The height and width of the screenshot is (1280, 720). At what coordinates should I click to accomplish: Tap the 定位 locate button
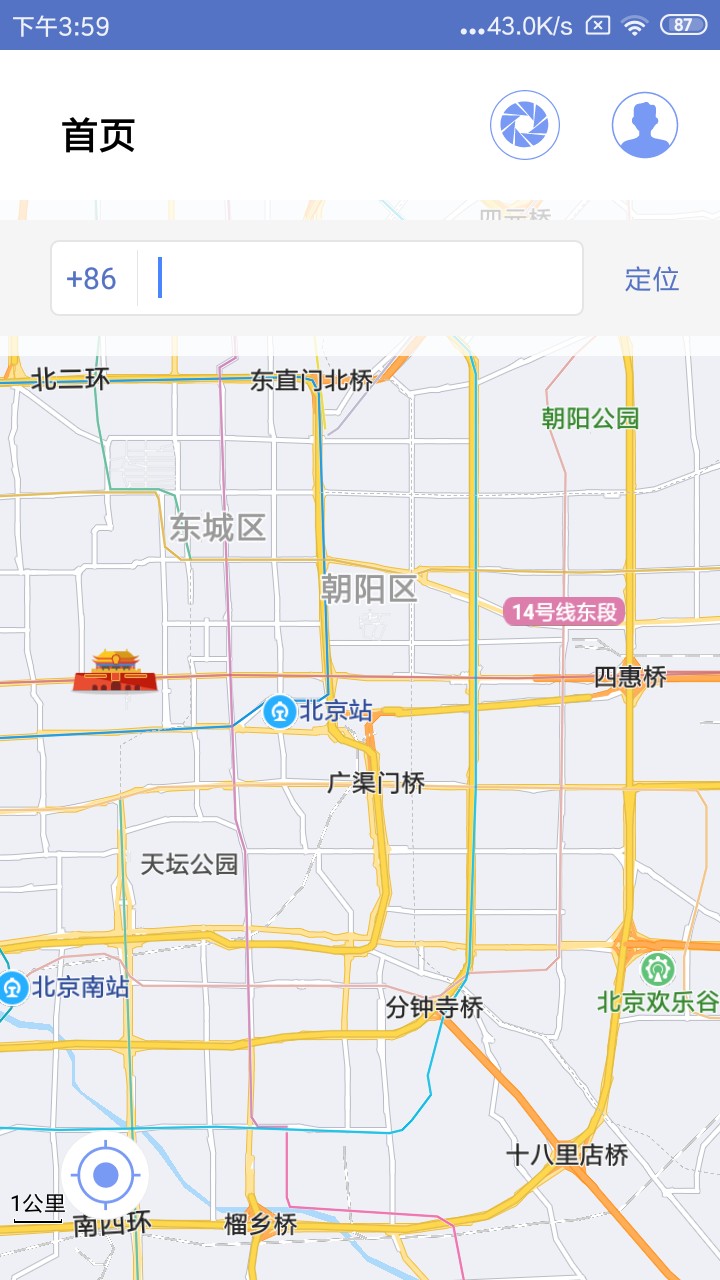pos(652,279)
